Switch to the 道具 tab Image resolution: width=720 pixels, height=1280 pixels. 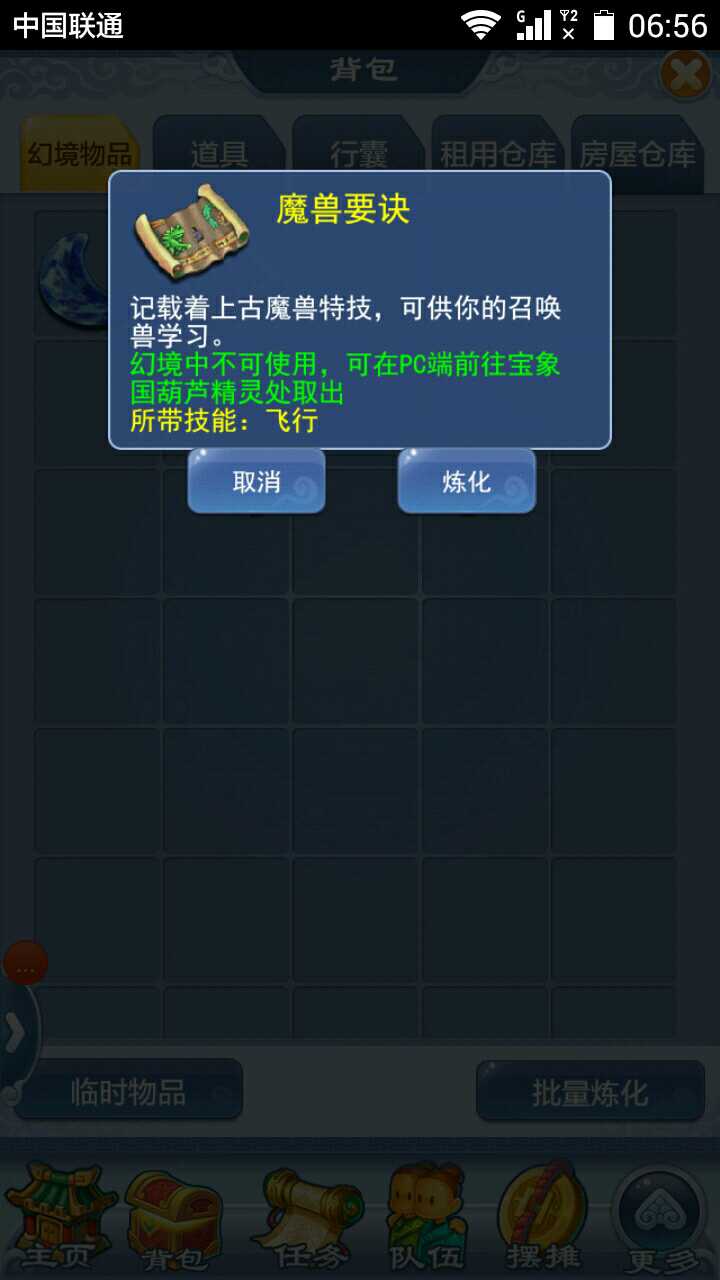click(x=219, y=155)
